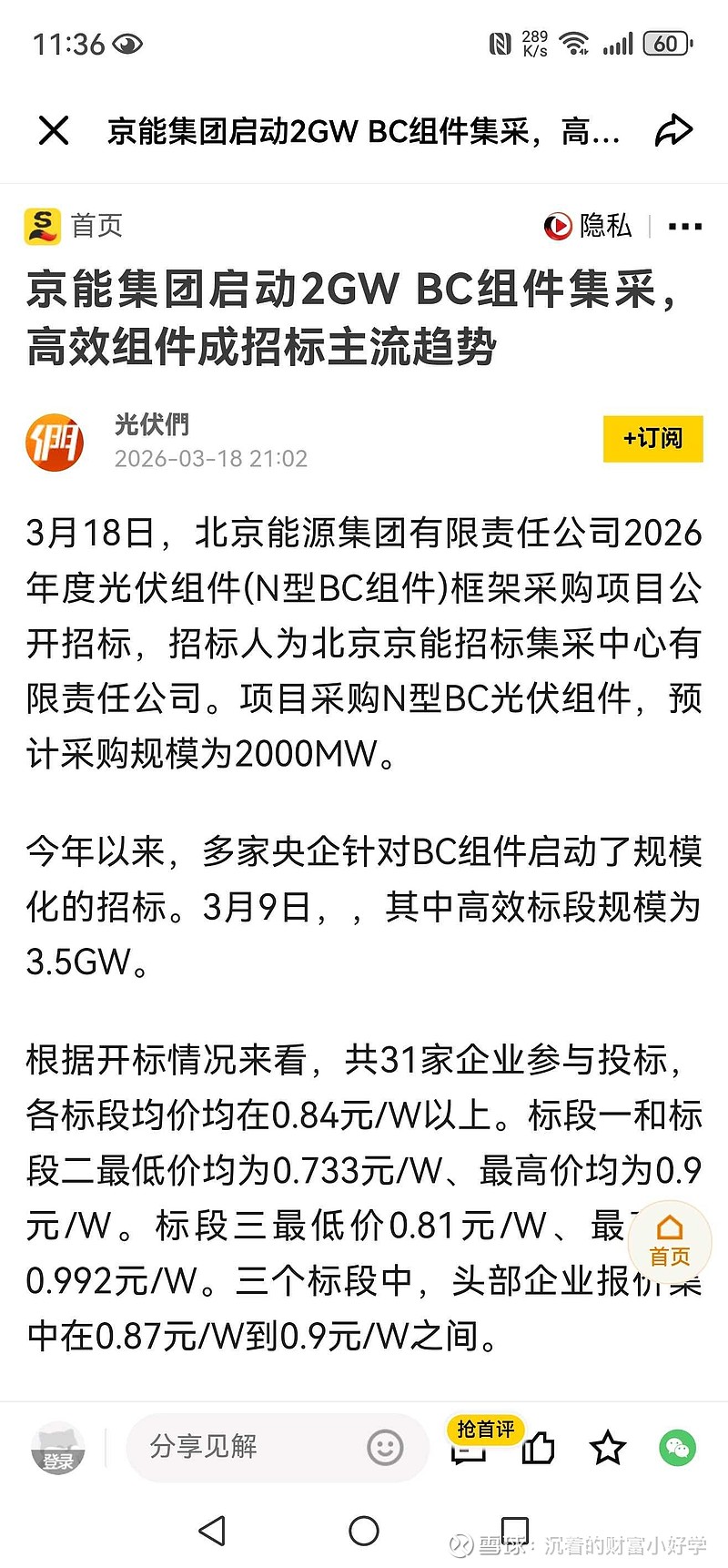Tap the Android recent apps square button

(x=515, y=1525)
